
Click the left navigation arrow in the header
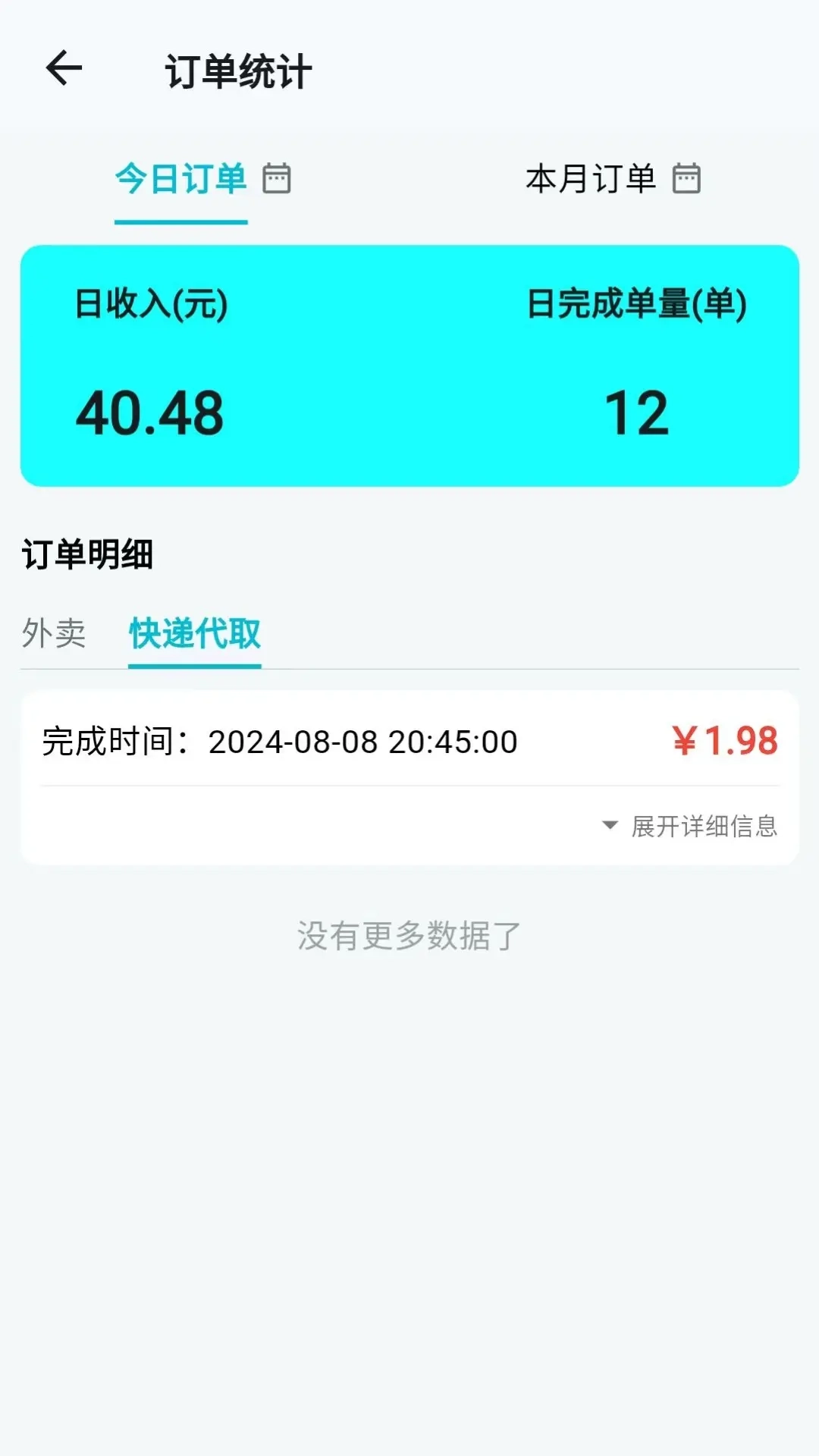62,68
